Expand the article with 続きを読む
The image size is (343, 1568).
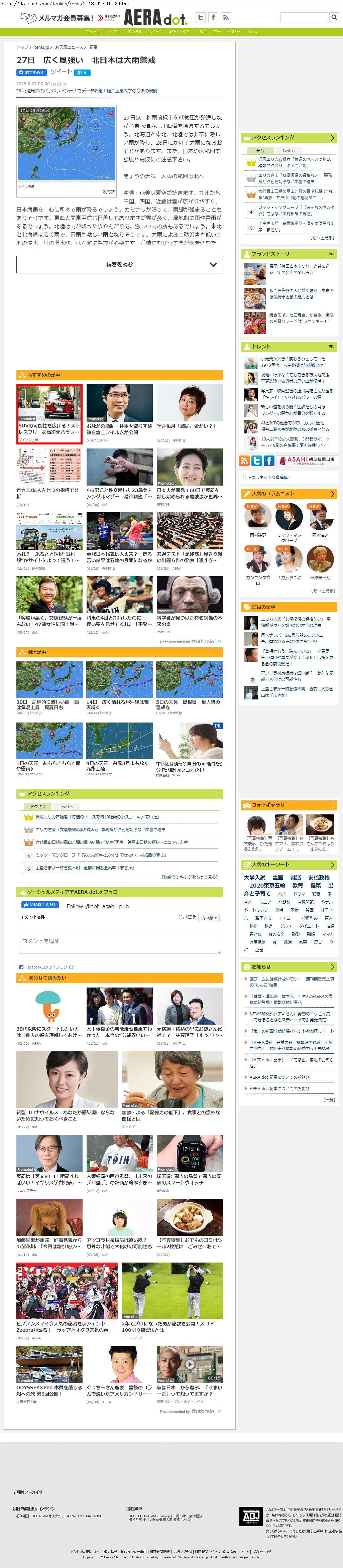(x=119, y=264)
